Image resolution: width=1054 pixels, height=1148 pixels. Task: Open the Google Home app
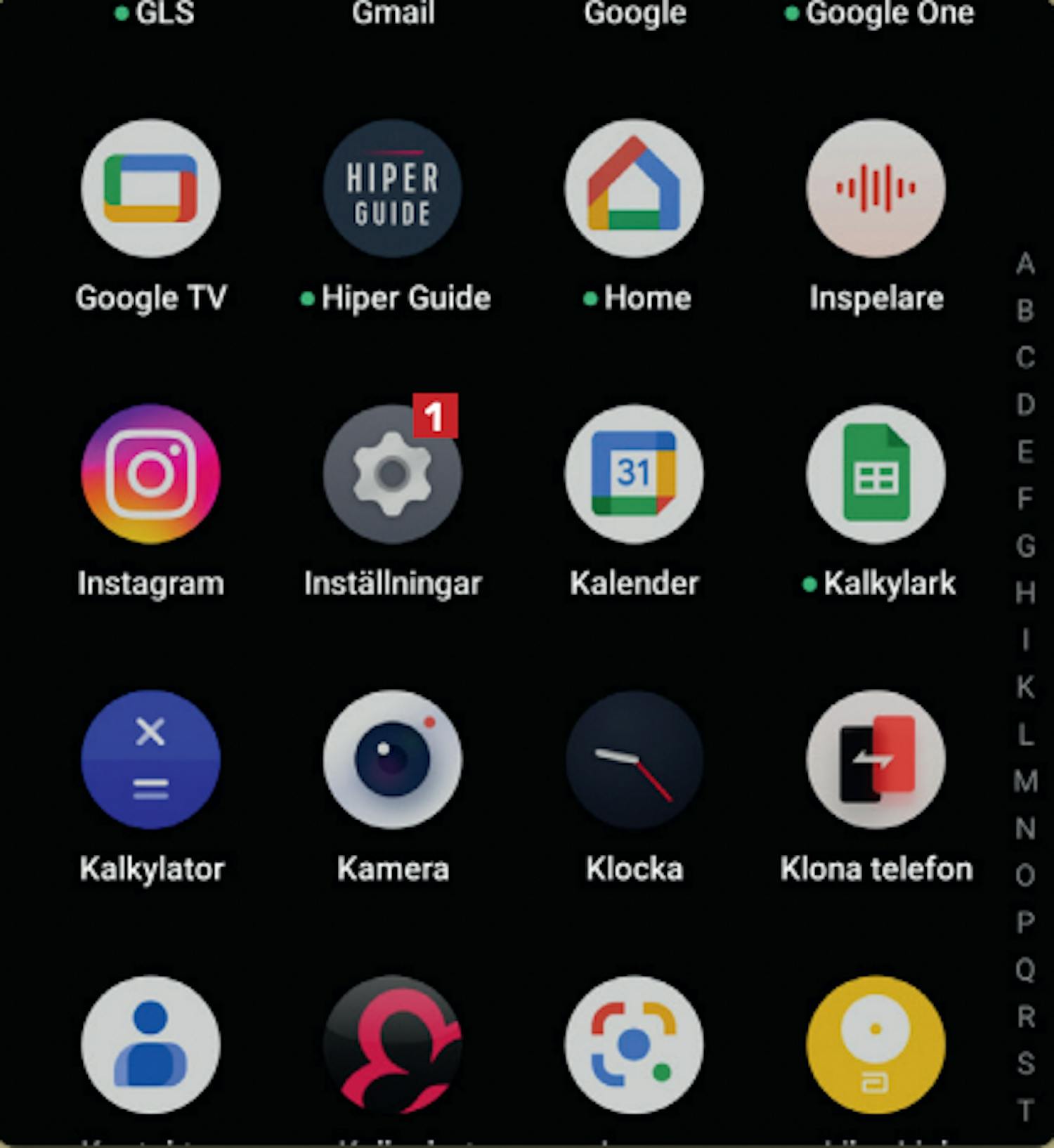pyautogui.click(x=634, y=188)
